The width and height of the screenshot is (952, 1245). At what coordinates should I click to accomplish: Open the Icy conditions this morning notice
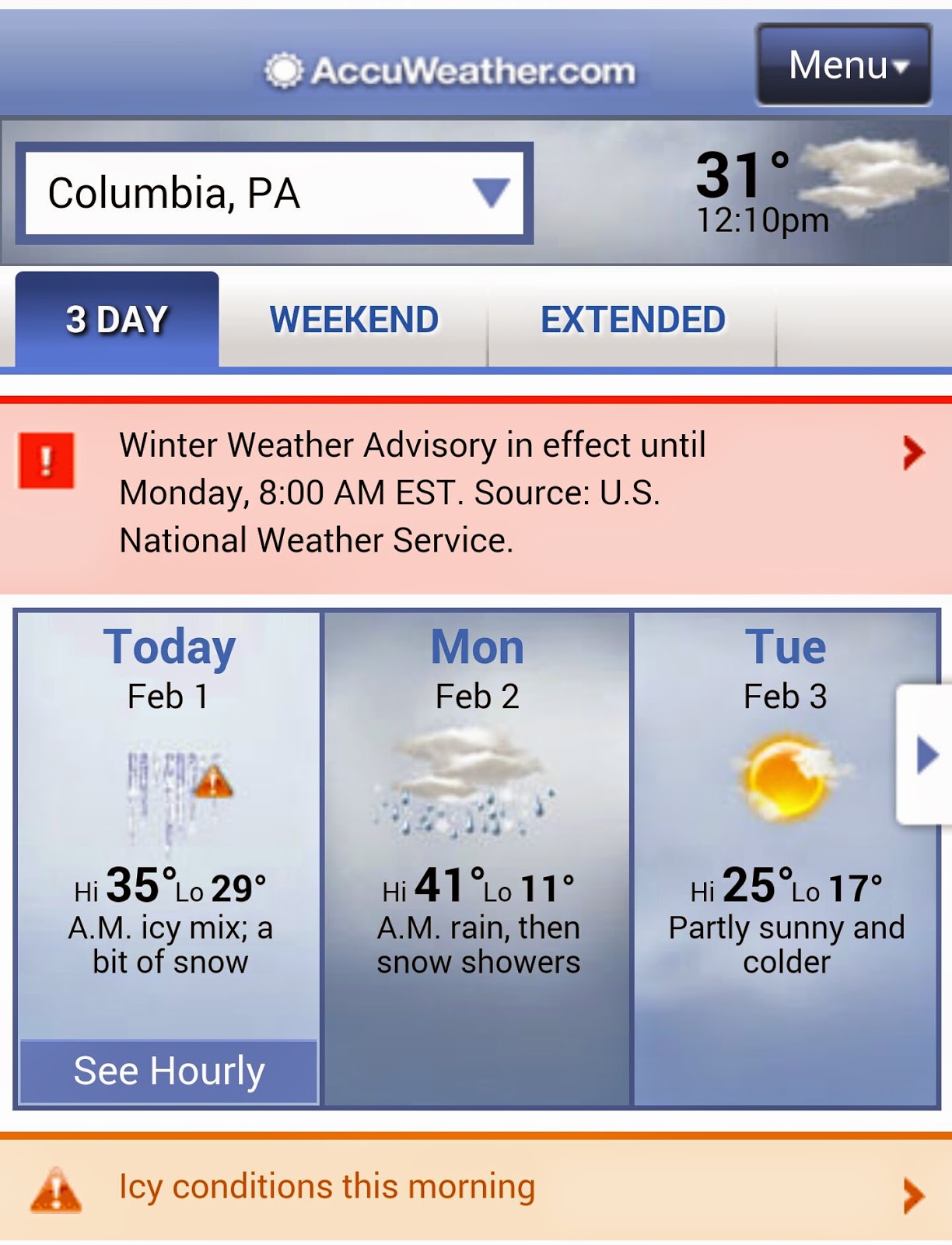pyautogui.click(x=474, y=1187)
